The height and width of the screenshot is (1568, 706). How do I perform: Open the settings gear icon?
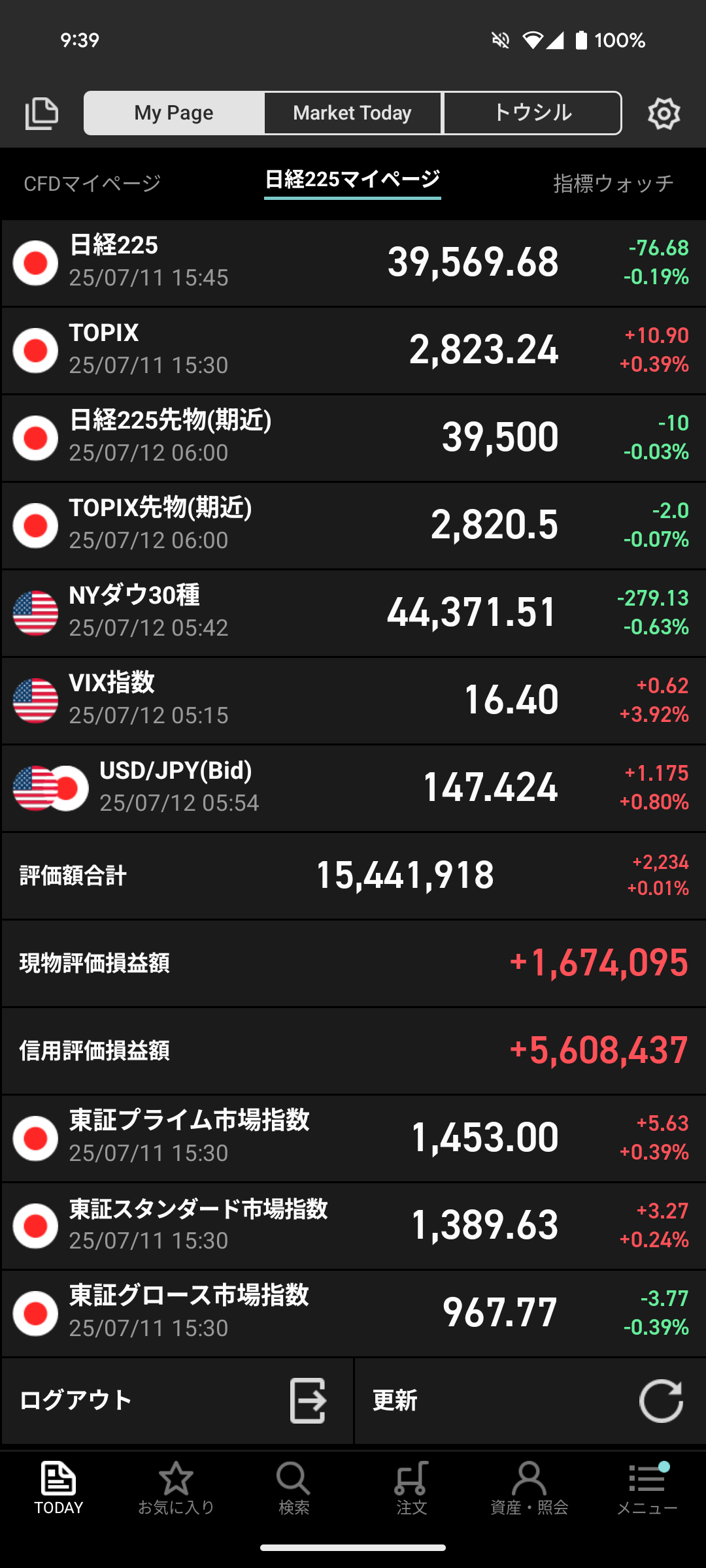664,114
